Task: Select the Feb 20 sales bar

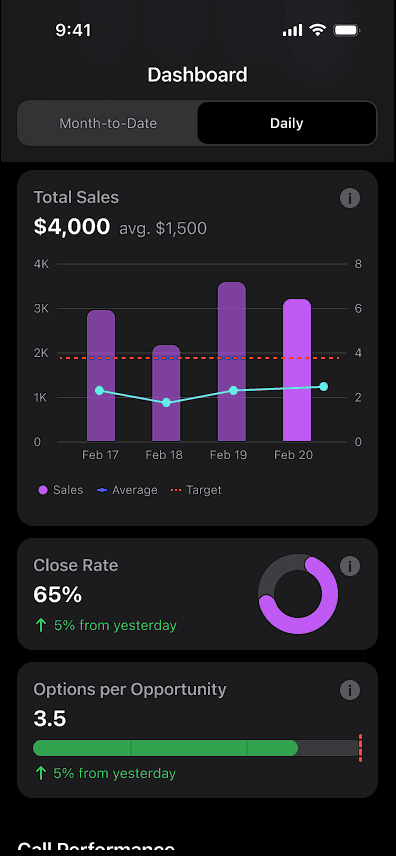Action: tap(297, 370)
